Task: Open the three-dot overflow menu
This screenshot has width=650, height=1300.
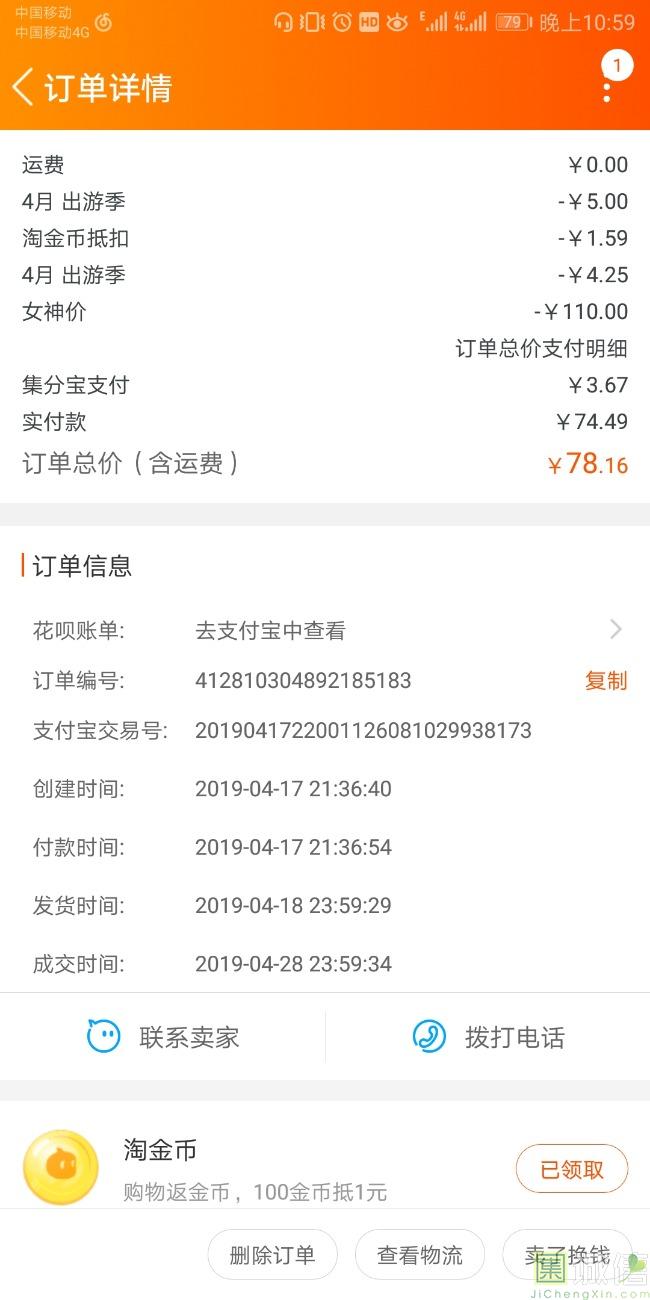Action: pos(607,90)
